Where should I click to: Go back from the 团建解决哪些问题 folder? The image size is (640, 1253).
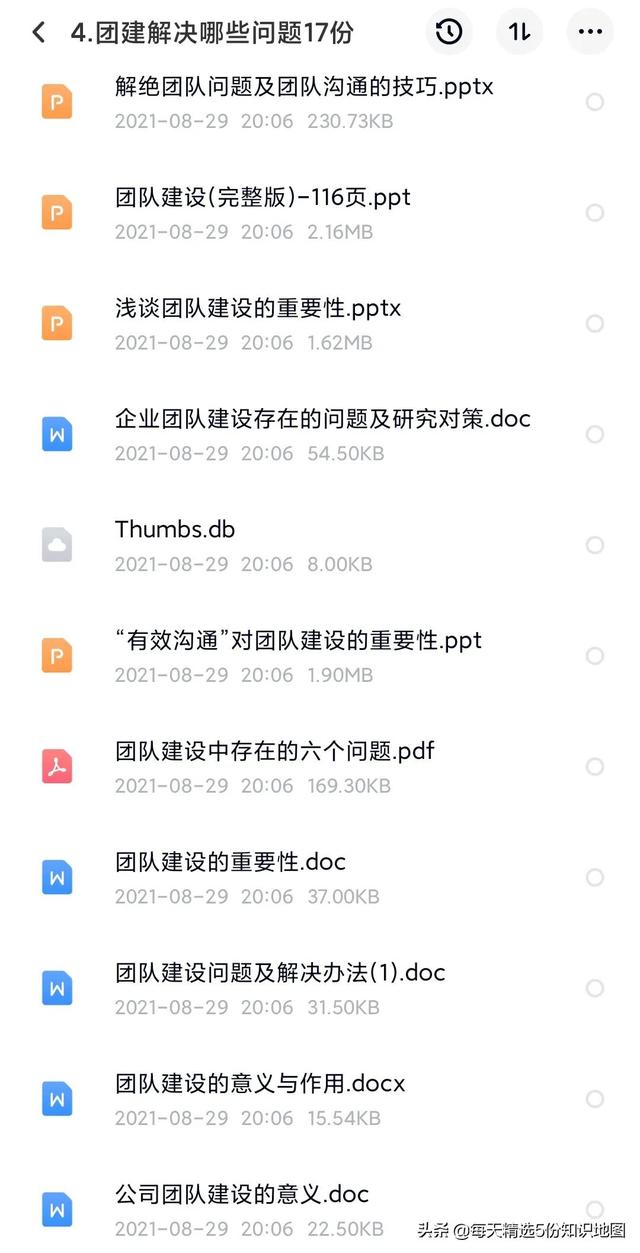[x=38, y=33]
